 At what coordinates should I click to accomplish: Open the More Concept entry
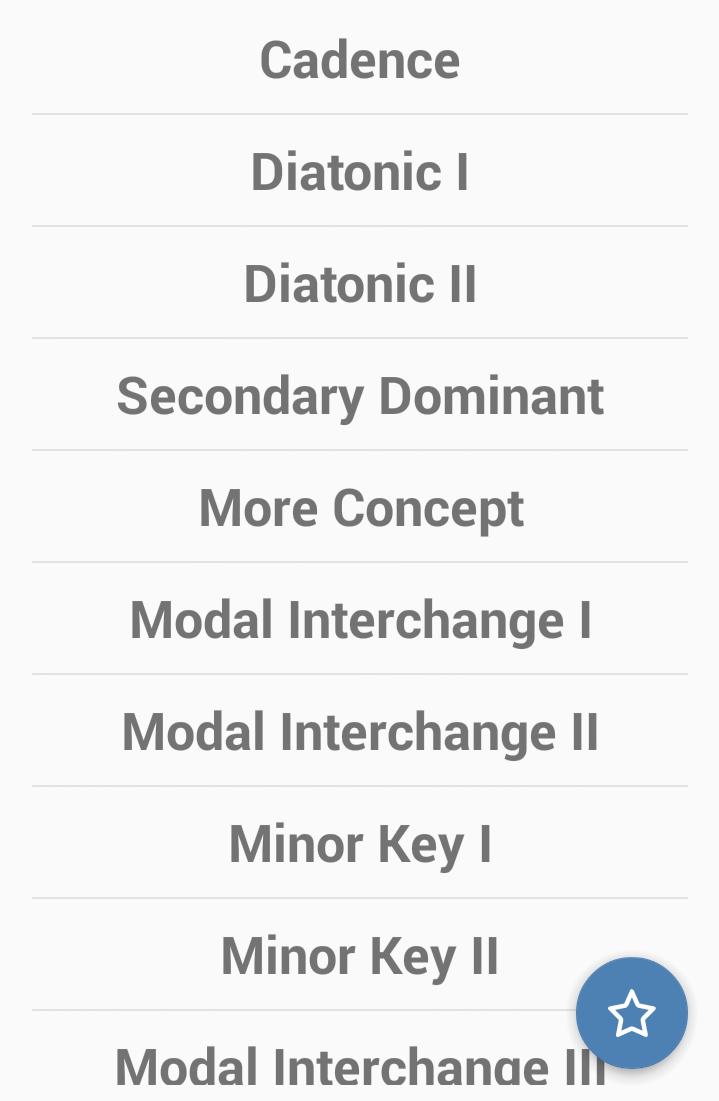click(360, 508)
